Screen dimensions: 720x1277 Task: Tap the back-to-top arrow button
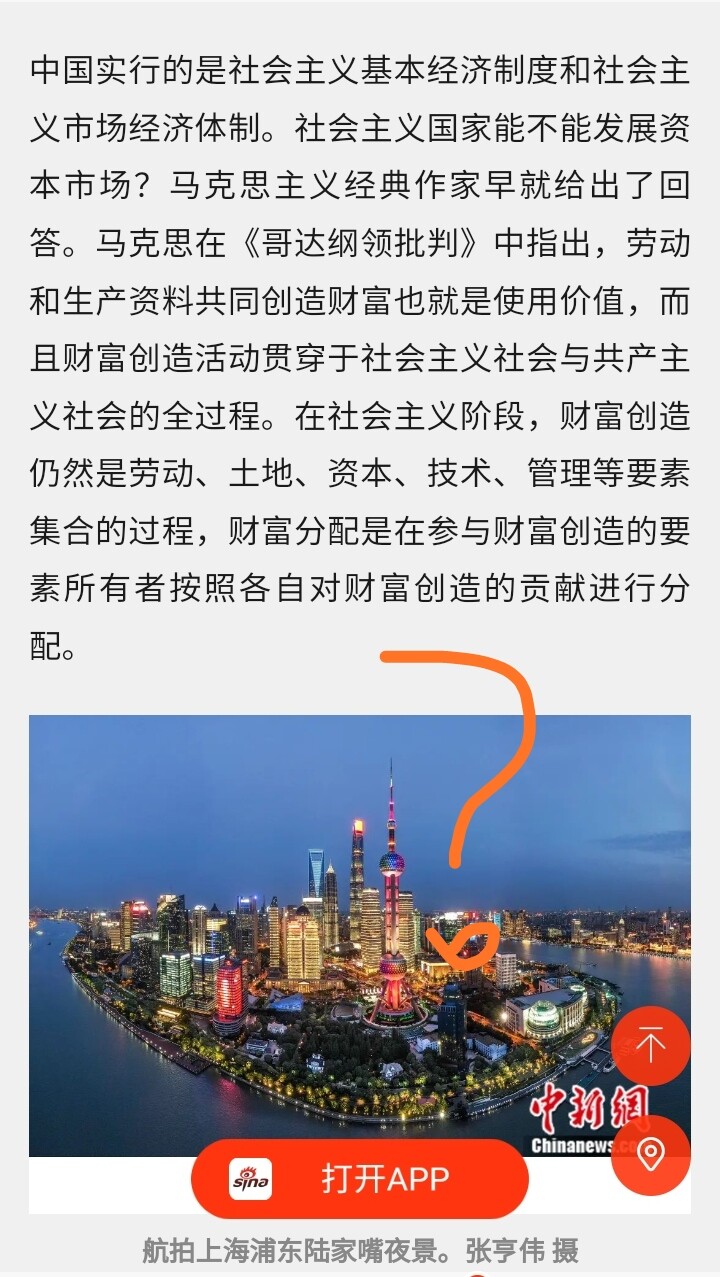[651, 1046]
